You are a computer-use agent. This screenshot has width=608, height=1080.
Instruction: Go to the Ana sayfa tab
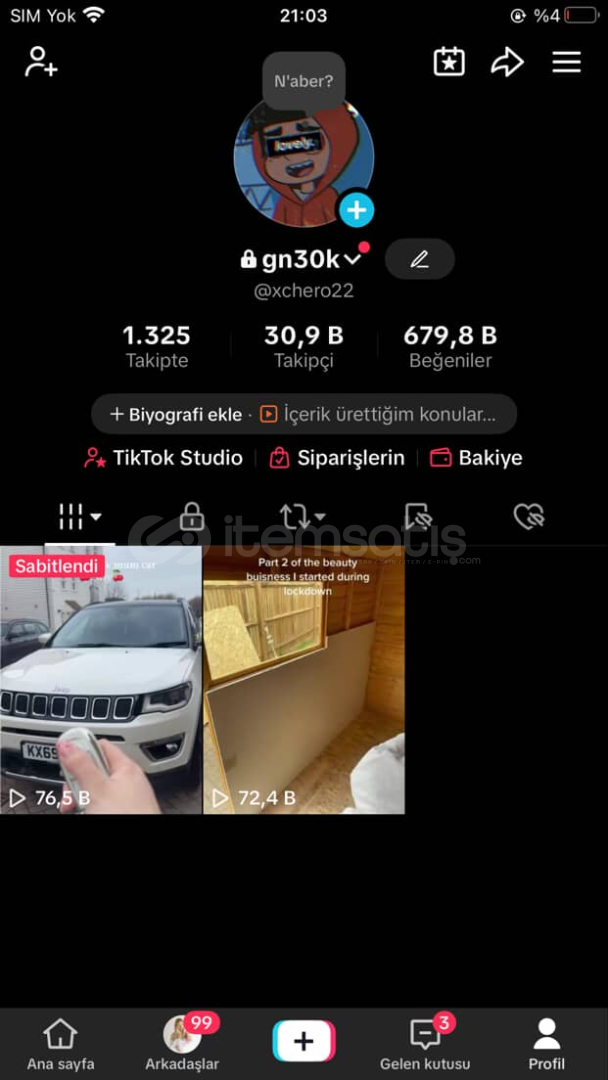[60, 1045]
